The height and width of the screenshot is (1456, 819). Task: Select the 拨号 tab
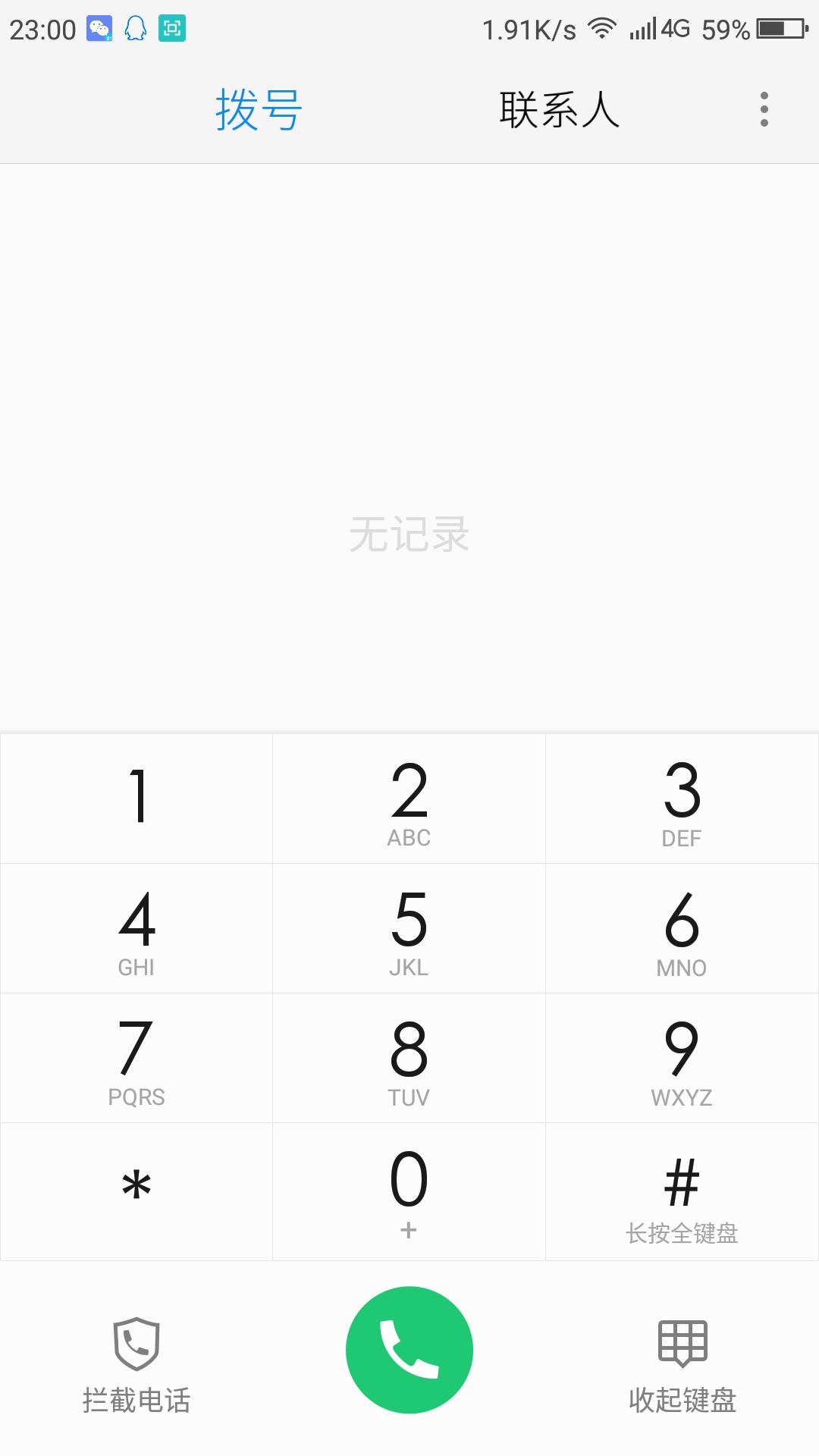[x=257, y=108]
